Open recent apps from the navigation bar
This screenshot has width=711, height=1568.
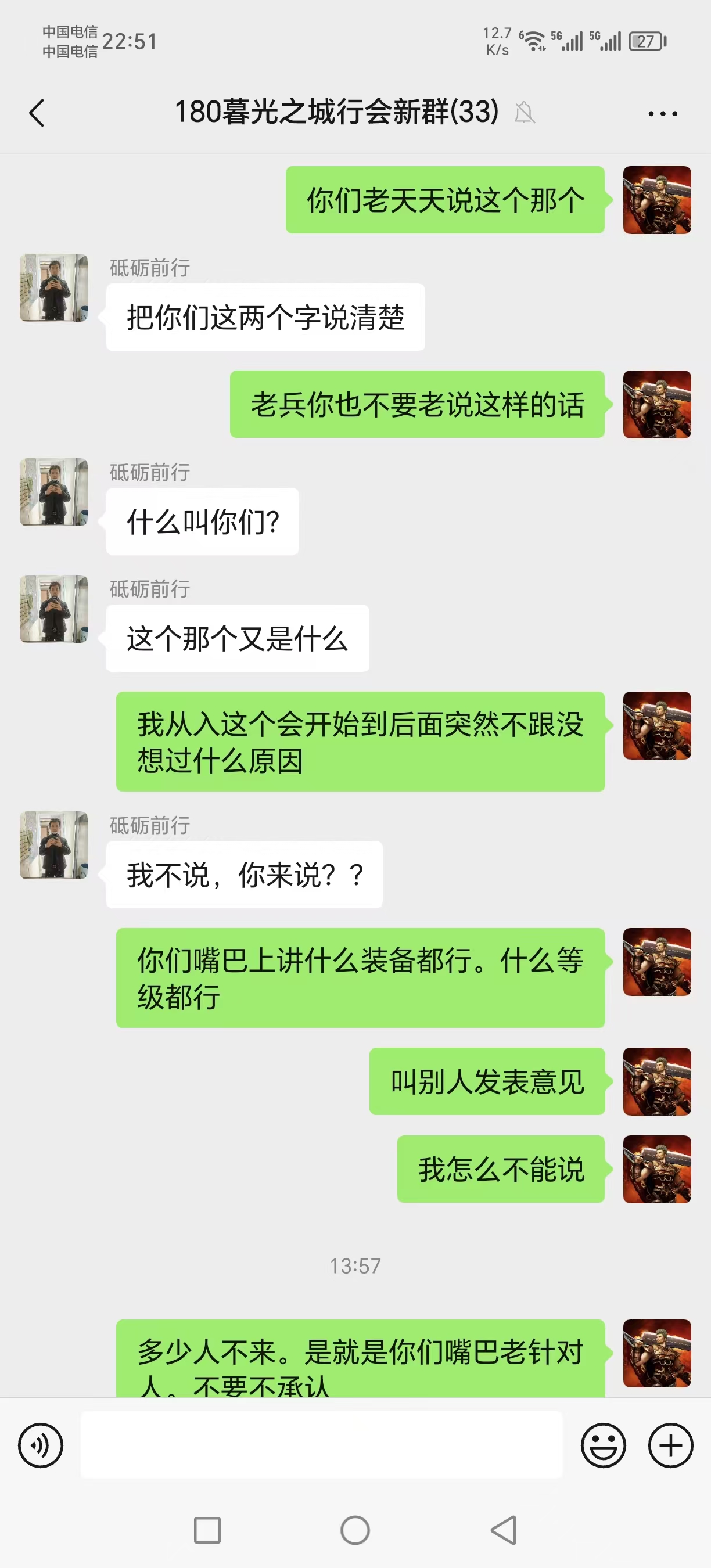[207, 1530]
